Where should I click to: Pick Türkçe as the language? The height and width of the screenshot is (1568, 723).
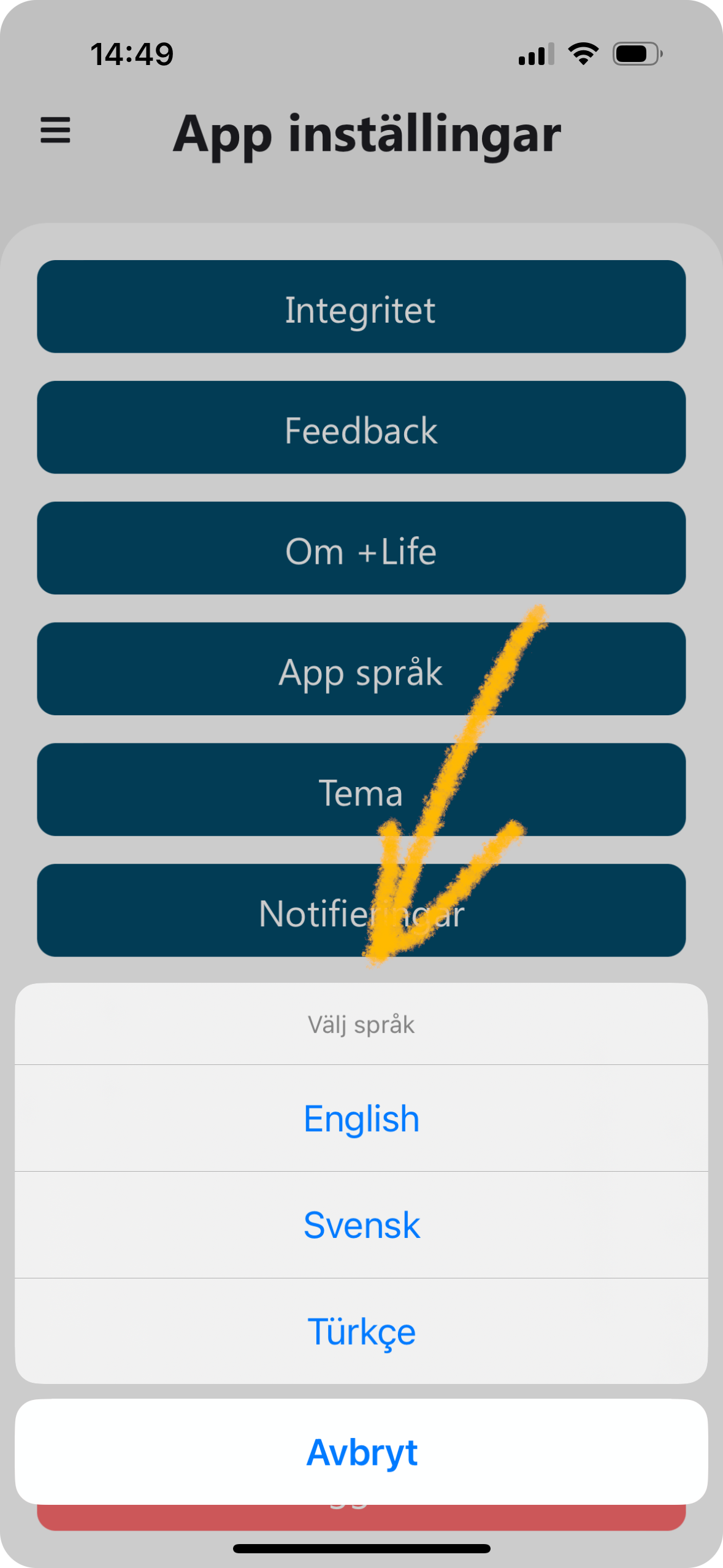361,1331
